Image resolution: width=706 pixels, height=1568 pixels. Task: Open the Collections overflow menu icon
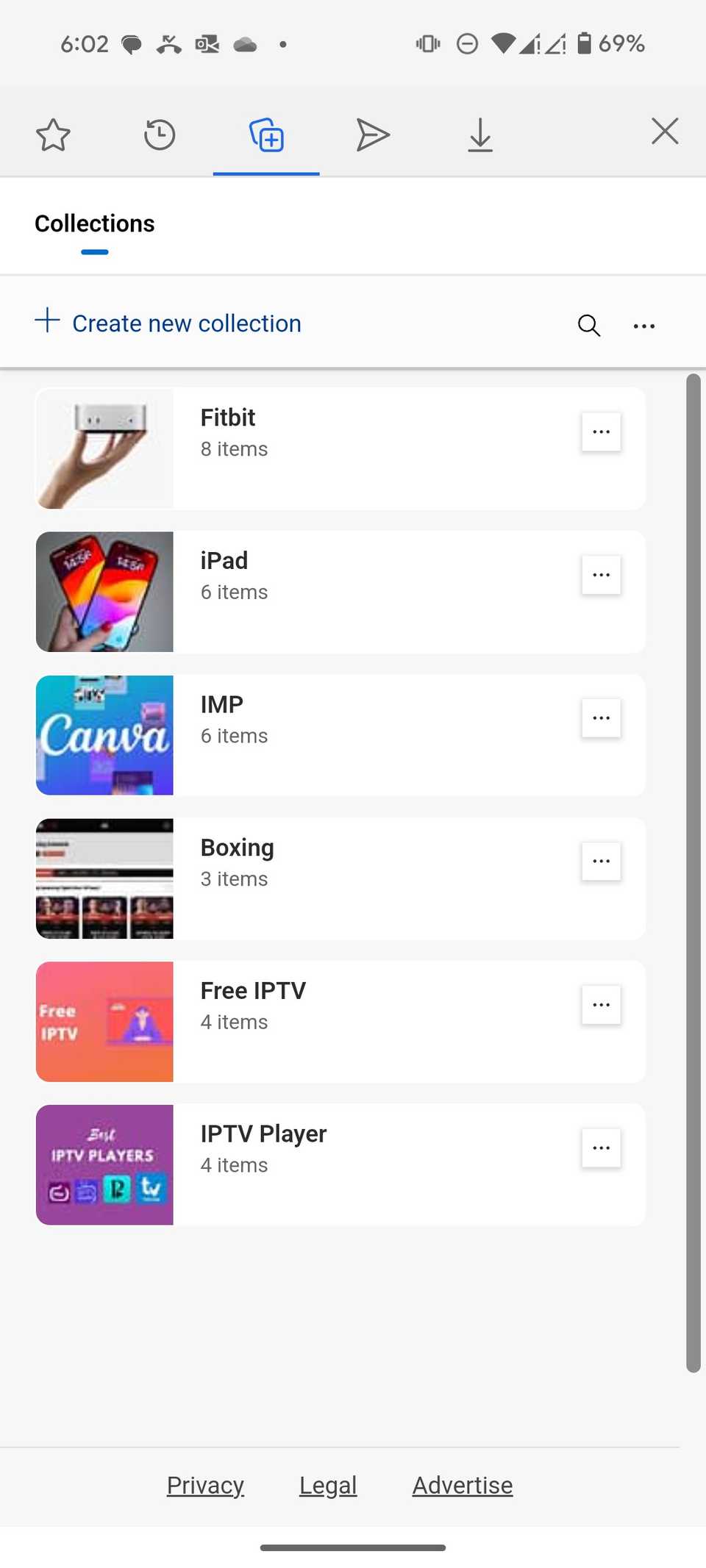tap(644, 325)
